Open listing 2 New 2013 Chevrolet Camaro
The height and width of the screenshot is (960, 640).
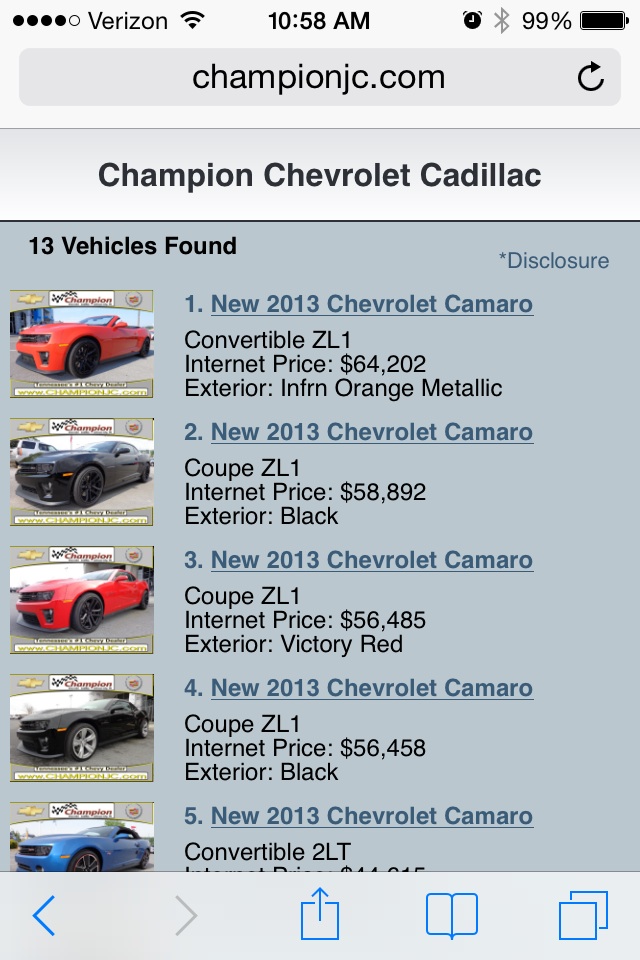pos(371,432)
